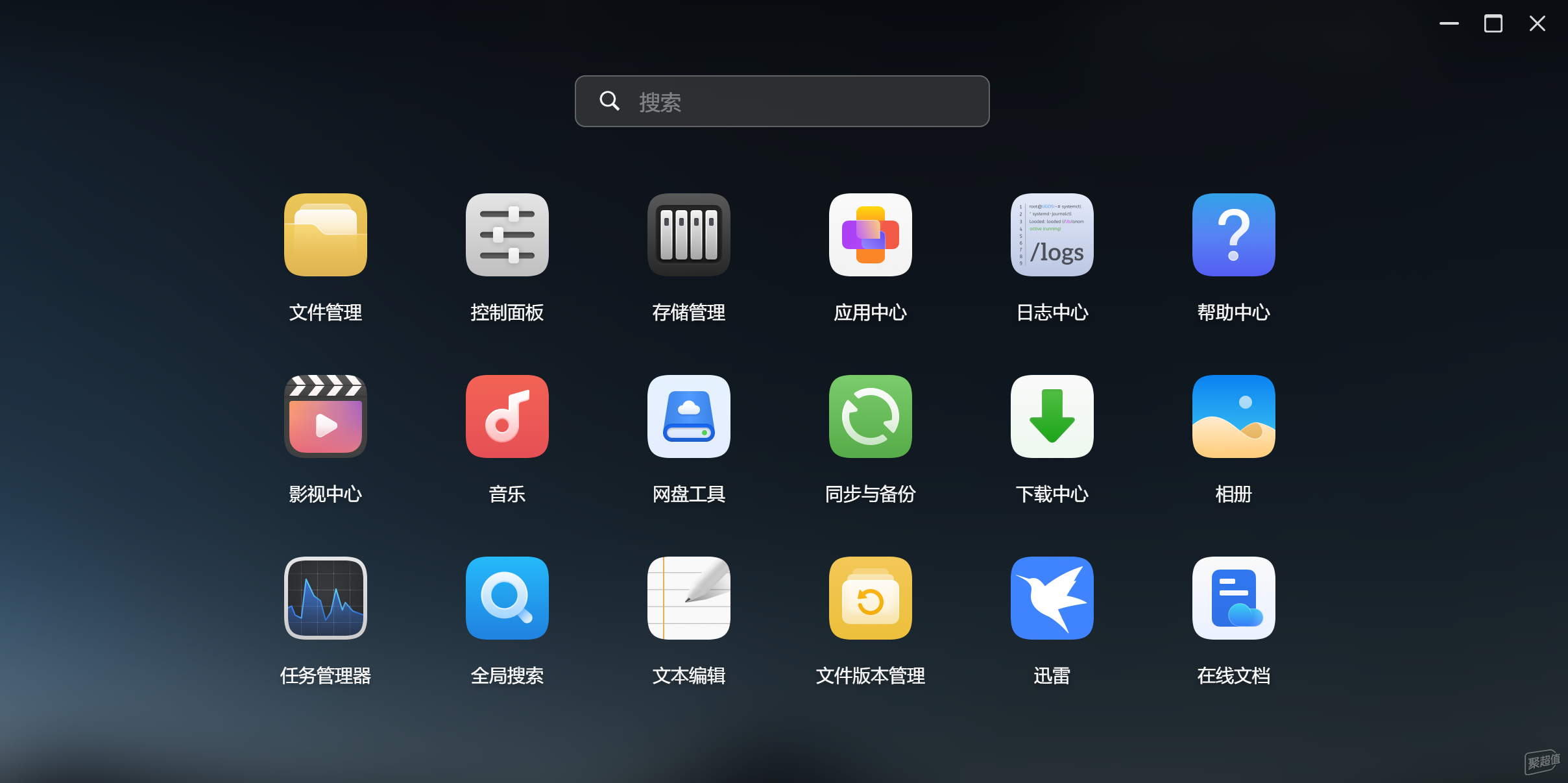Launch the 音乐 music app
The image size is (1568, 783).
[x=507, y=416]
